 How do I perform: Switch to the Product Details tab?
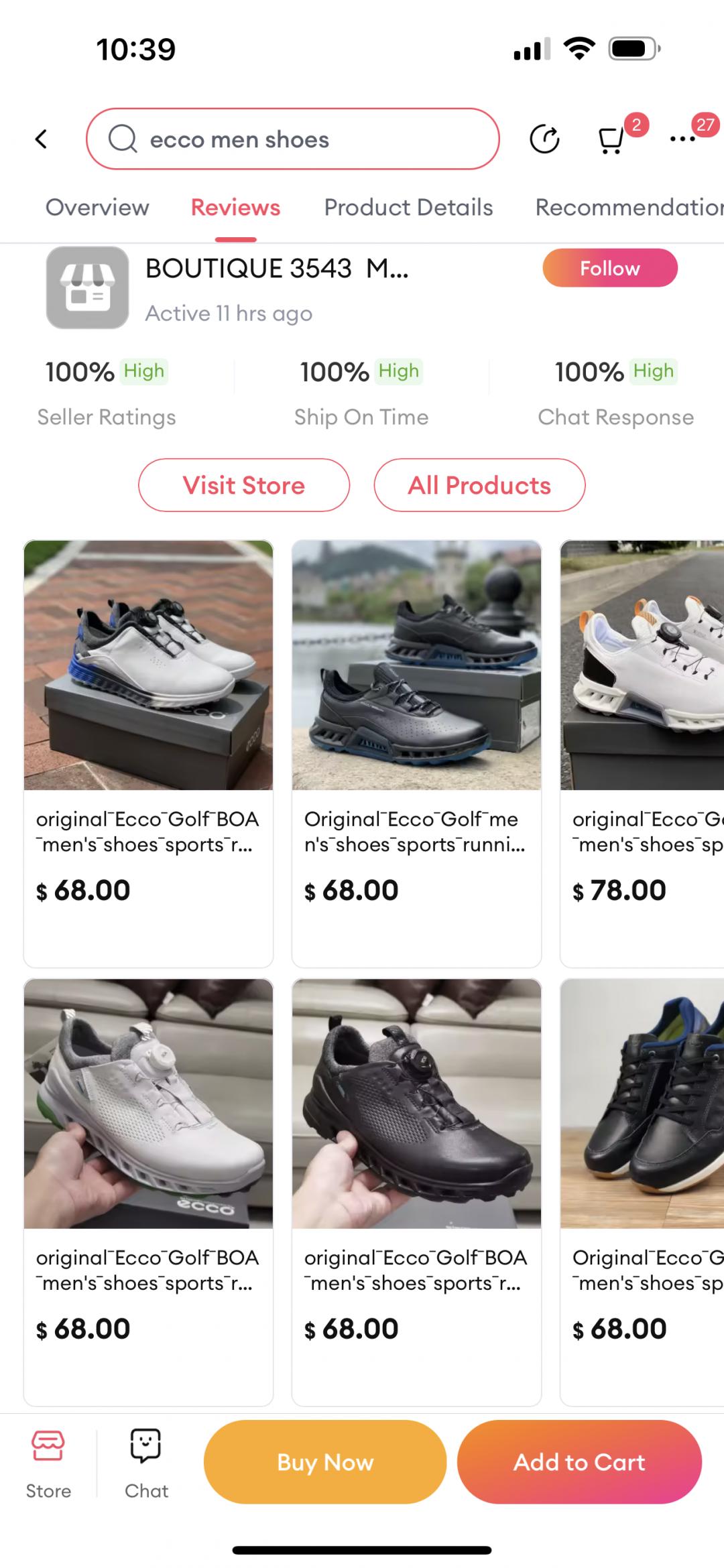(x=408, y=208)
